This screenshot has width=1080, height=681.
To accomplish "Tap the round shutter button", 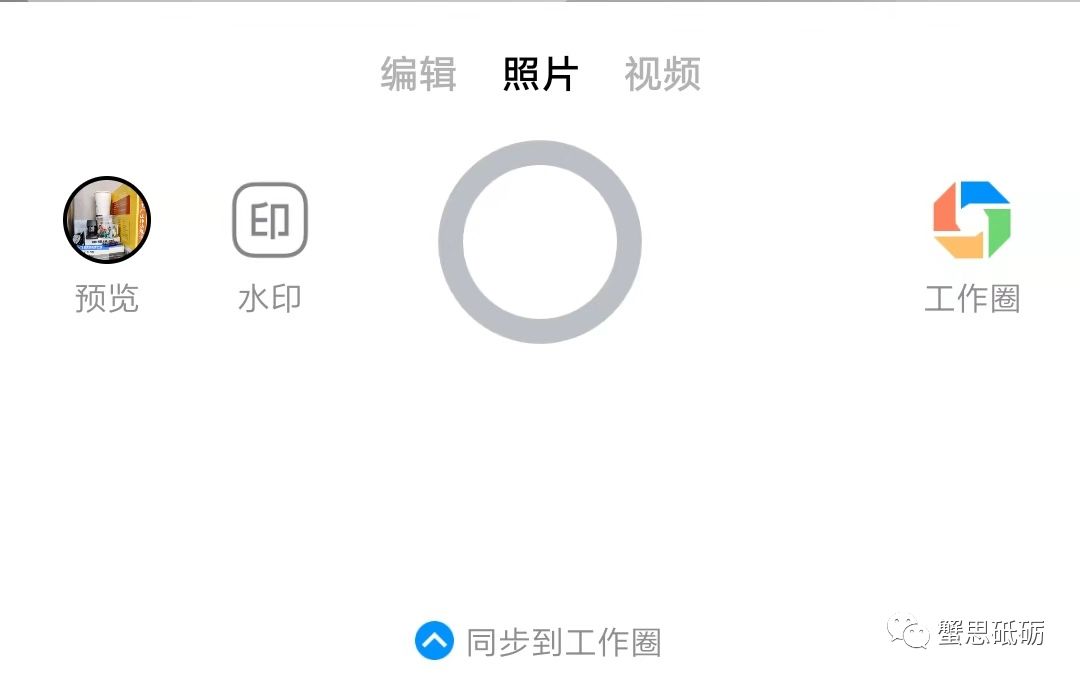I will point(540,242).
